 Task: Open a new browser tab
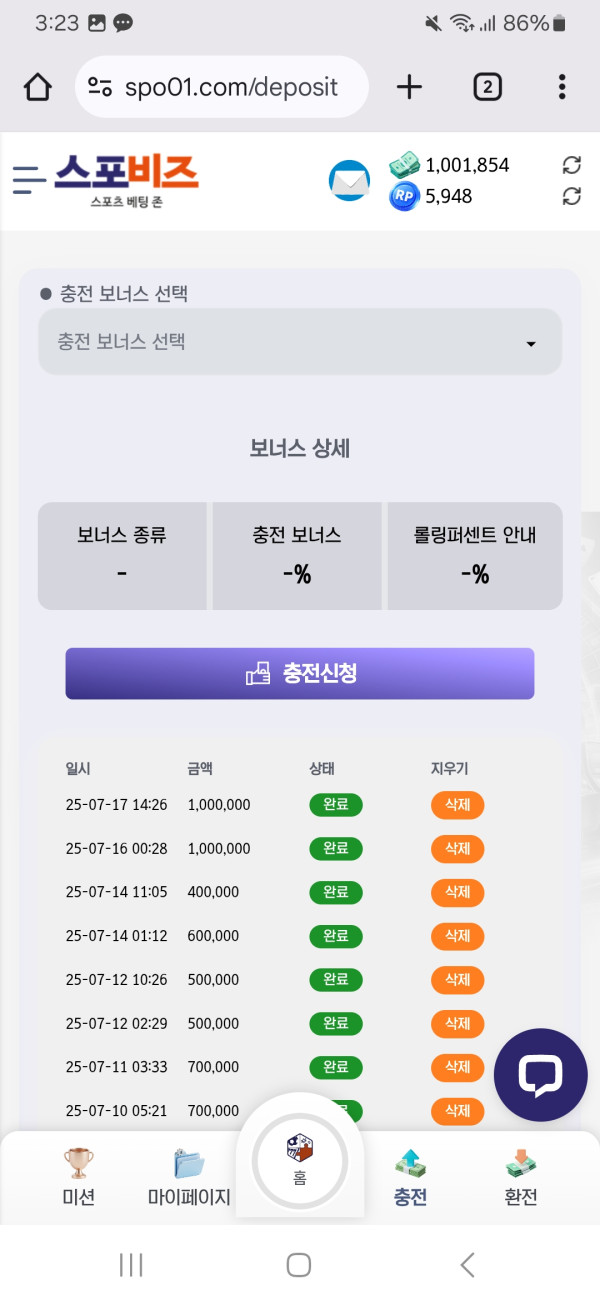tap(409, 88)
